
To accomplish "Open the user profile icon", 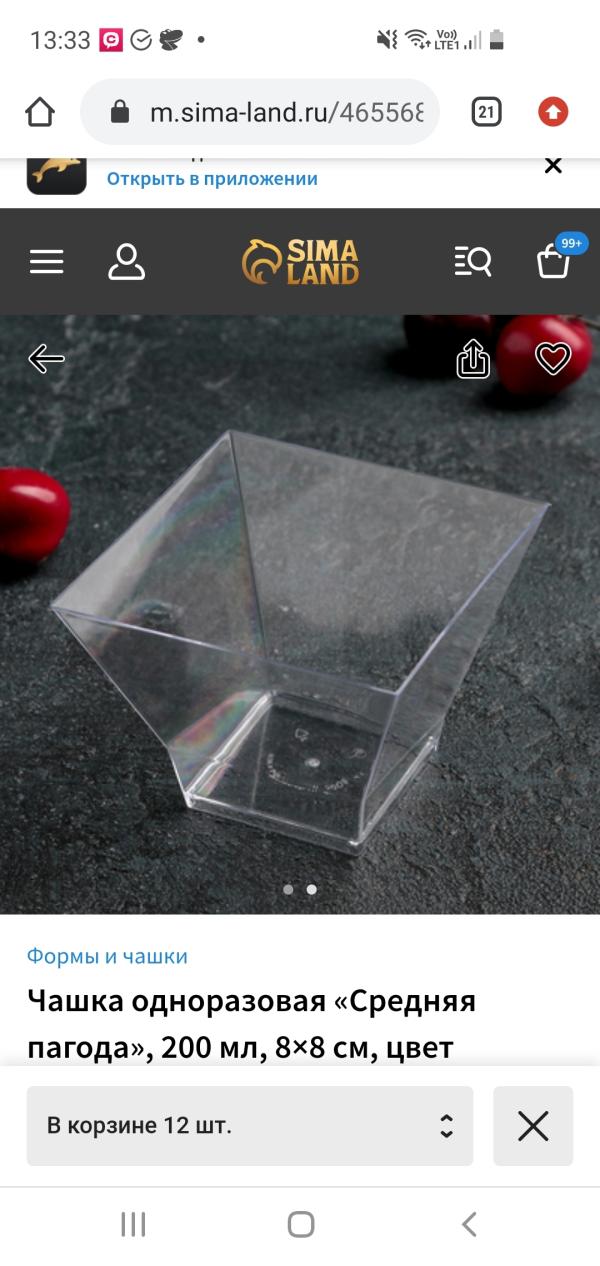I will tap(127, 262).
